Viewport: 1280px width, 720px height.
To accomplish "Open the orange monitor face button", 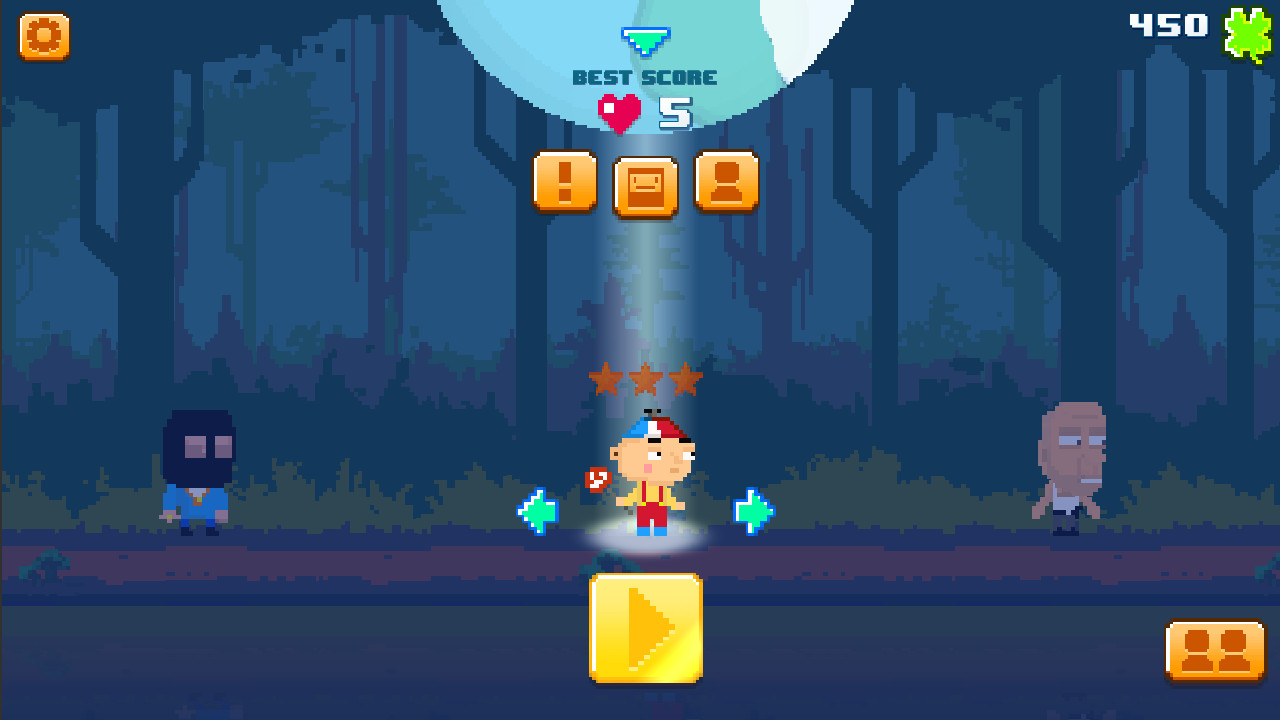I will click(646, 186).
